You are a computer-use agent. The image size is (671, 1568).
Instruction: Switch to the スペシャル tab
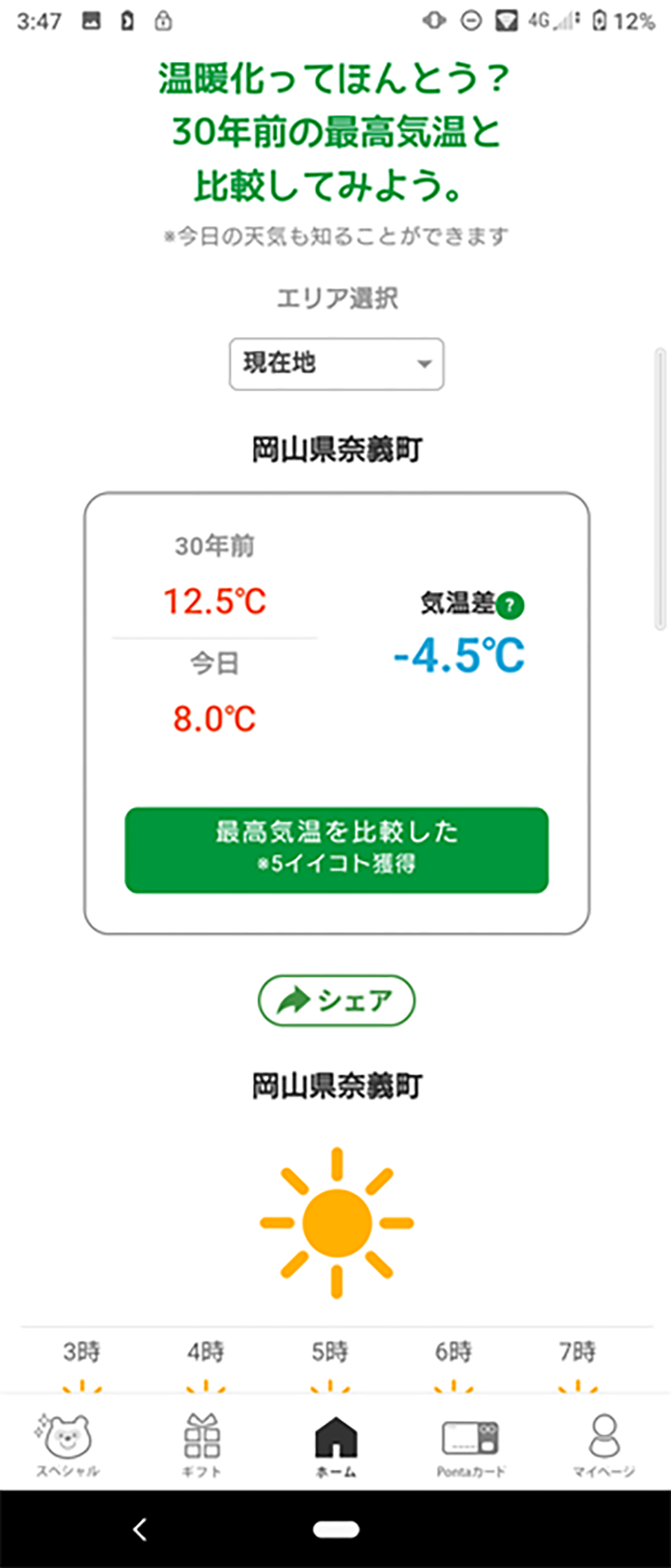(x=68, y=1445)
